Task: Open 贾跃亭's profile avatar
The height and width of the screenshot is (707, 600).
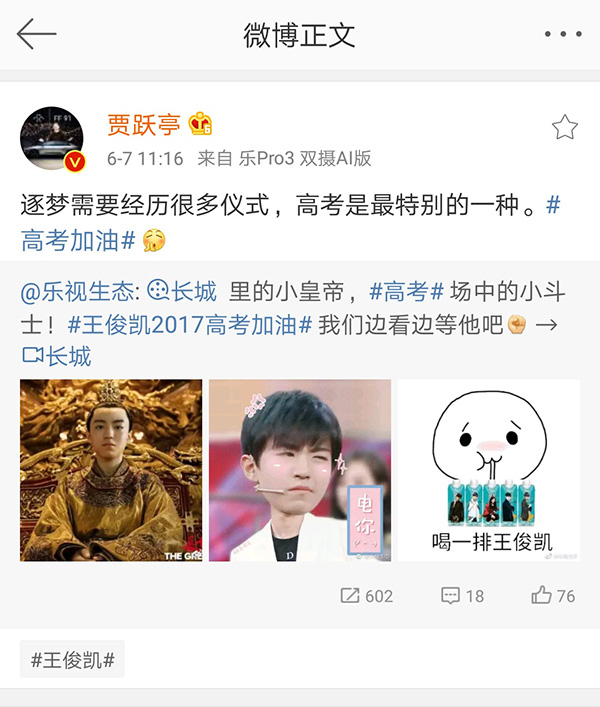Action: pos(52,139)
